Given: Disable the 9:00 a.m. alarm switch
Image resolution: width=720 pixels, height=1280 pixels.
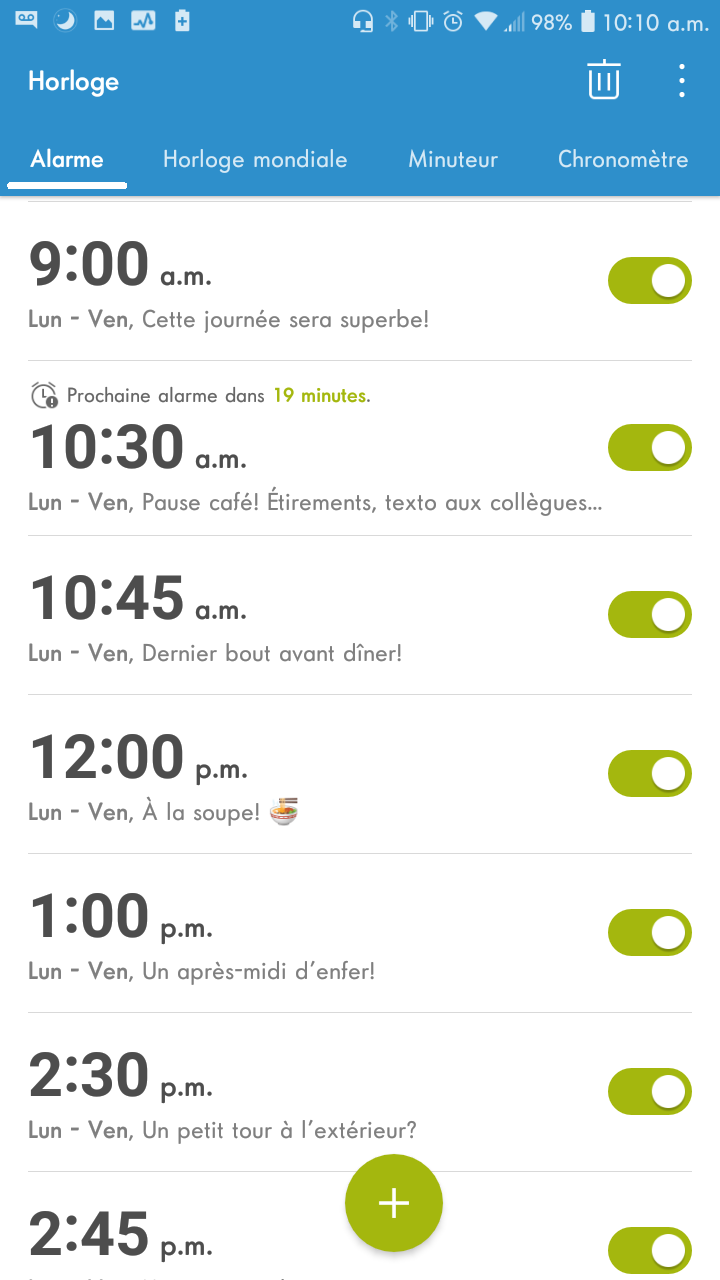Looking at the screenshot, I should [650, 281].
